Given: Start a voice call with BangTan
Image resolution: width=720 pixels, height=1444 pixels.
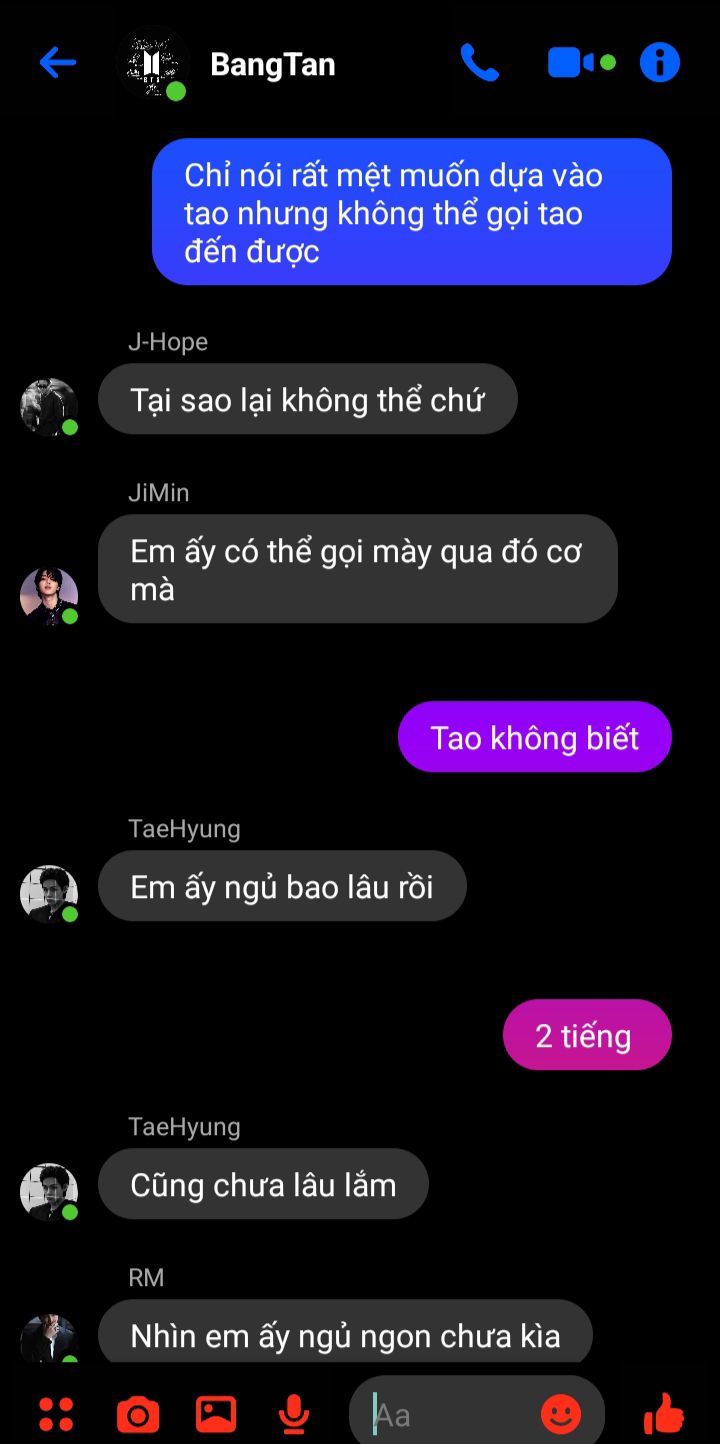Looking at the screenshot, I should (x=479, y=63).
